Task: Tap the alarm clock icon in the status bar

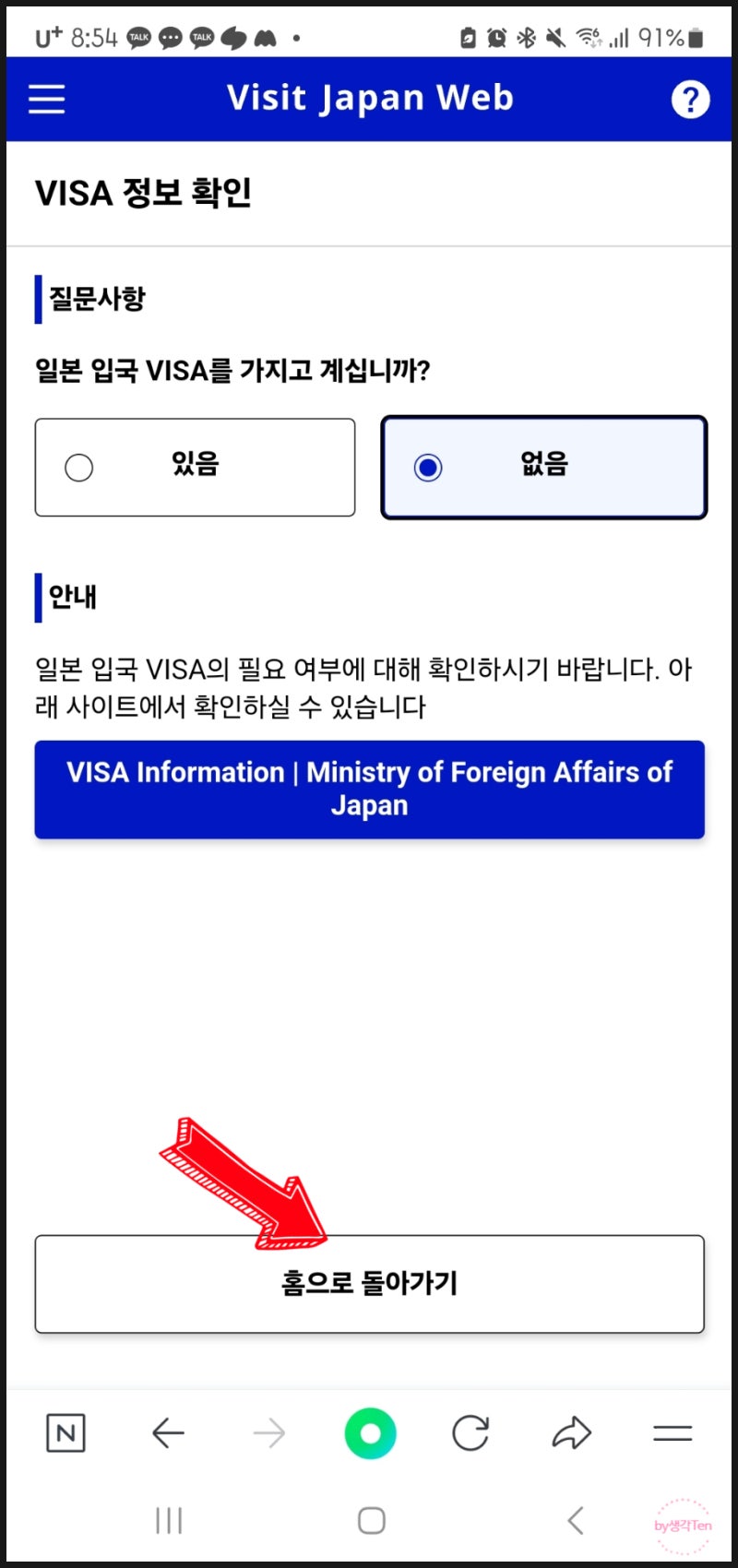Action: [497, 39]
